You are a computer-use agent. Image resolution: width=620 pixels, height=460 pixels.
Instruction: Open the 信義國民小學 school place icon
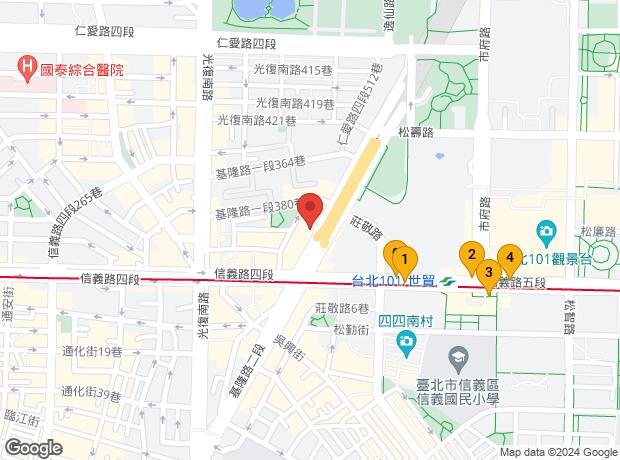click(x=457, y=358)
